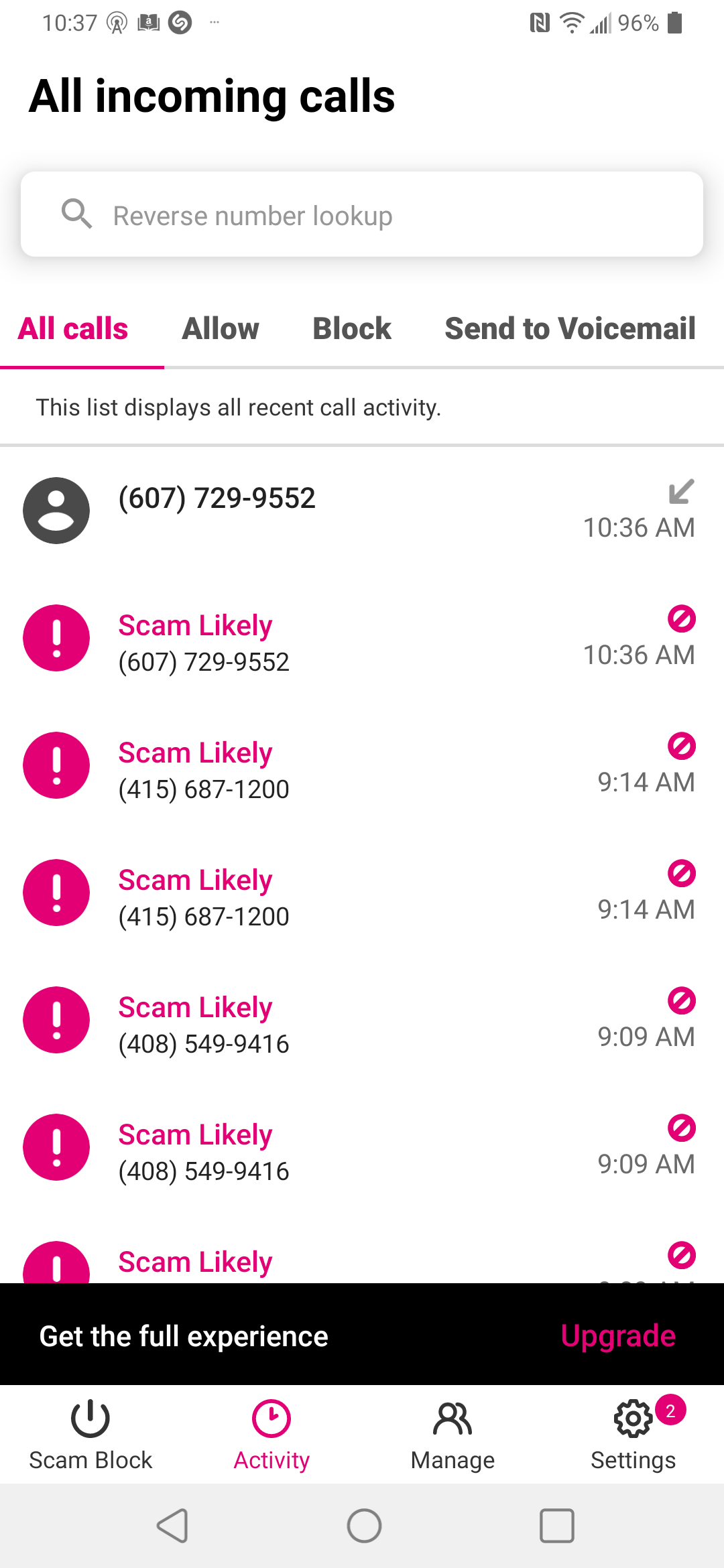This screenshot has height=1568, width=724.
Task: Go back using the system back button
Action: 172,1526
